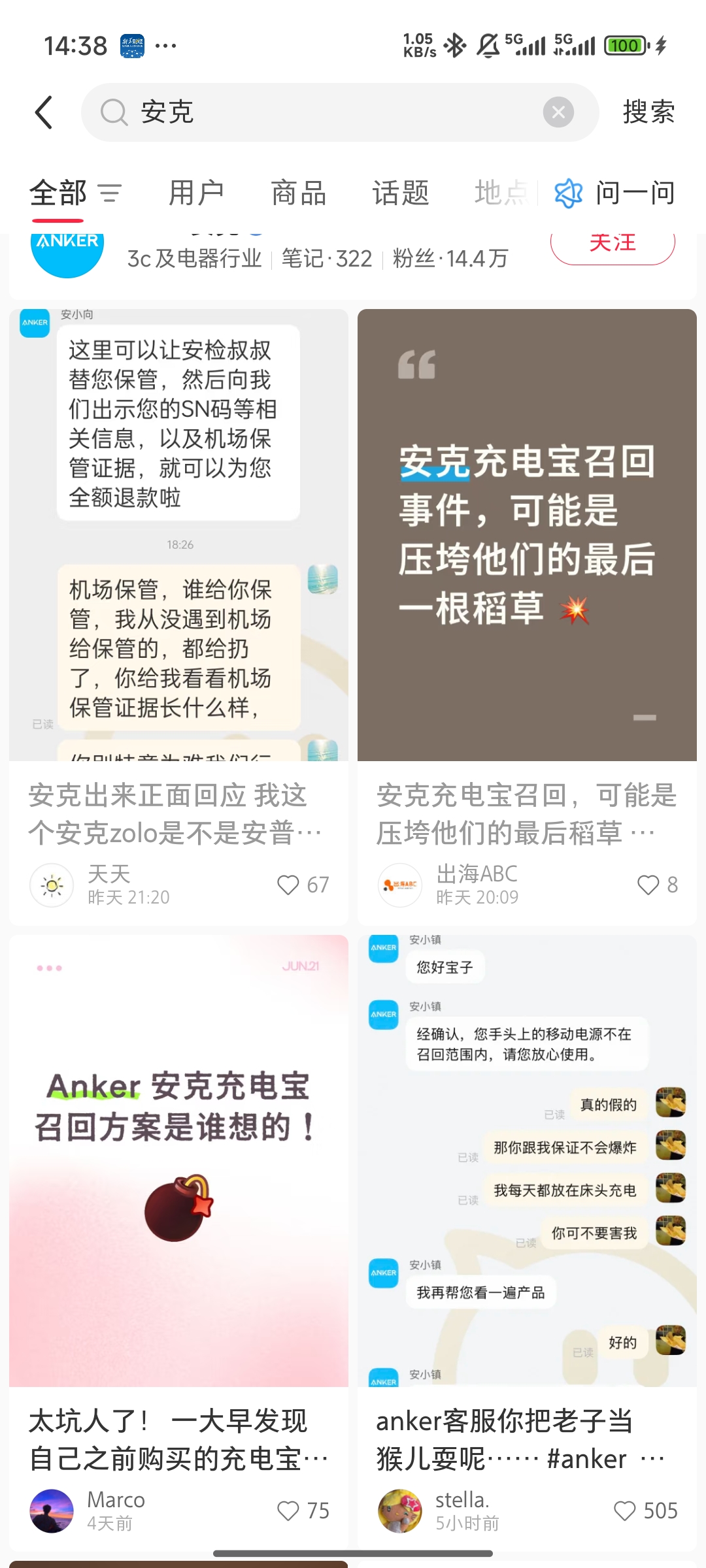The width and height of the screenshot is (706, 1568).
Task: Switch to the 话题 tab
Action: tap(401, 193)
